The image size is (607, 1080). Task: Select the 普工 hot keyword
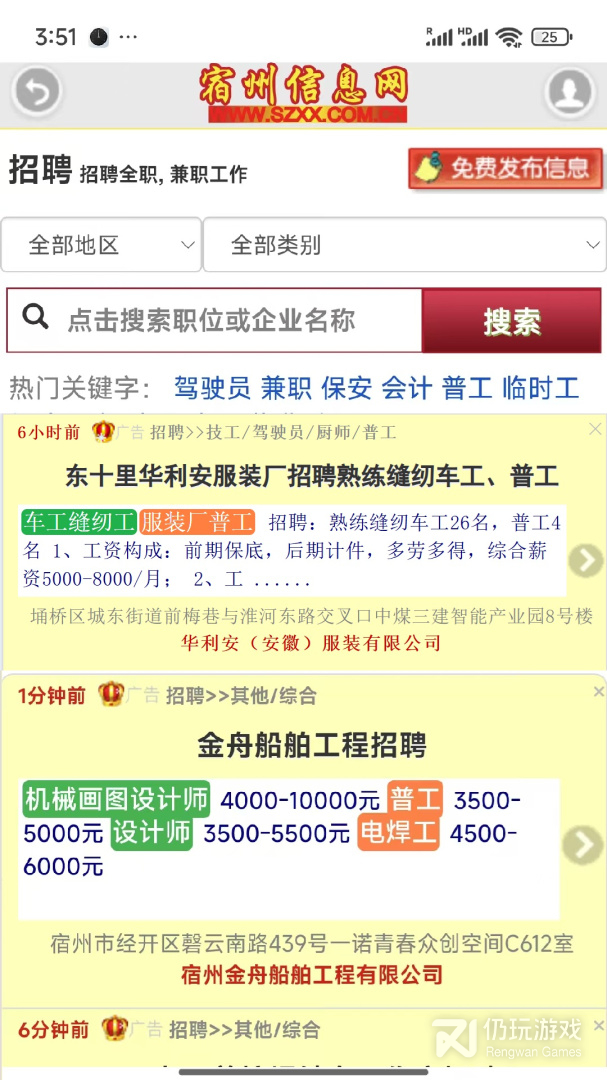tap(467, 388)
